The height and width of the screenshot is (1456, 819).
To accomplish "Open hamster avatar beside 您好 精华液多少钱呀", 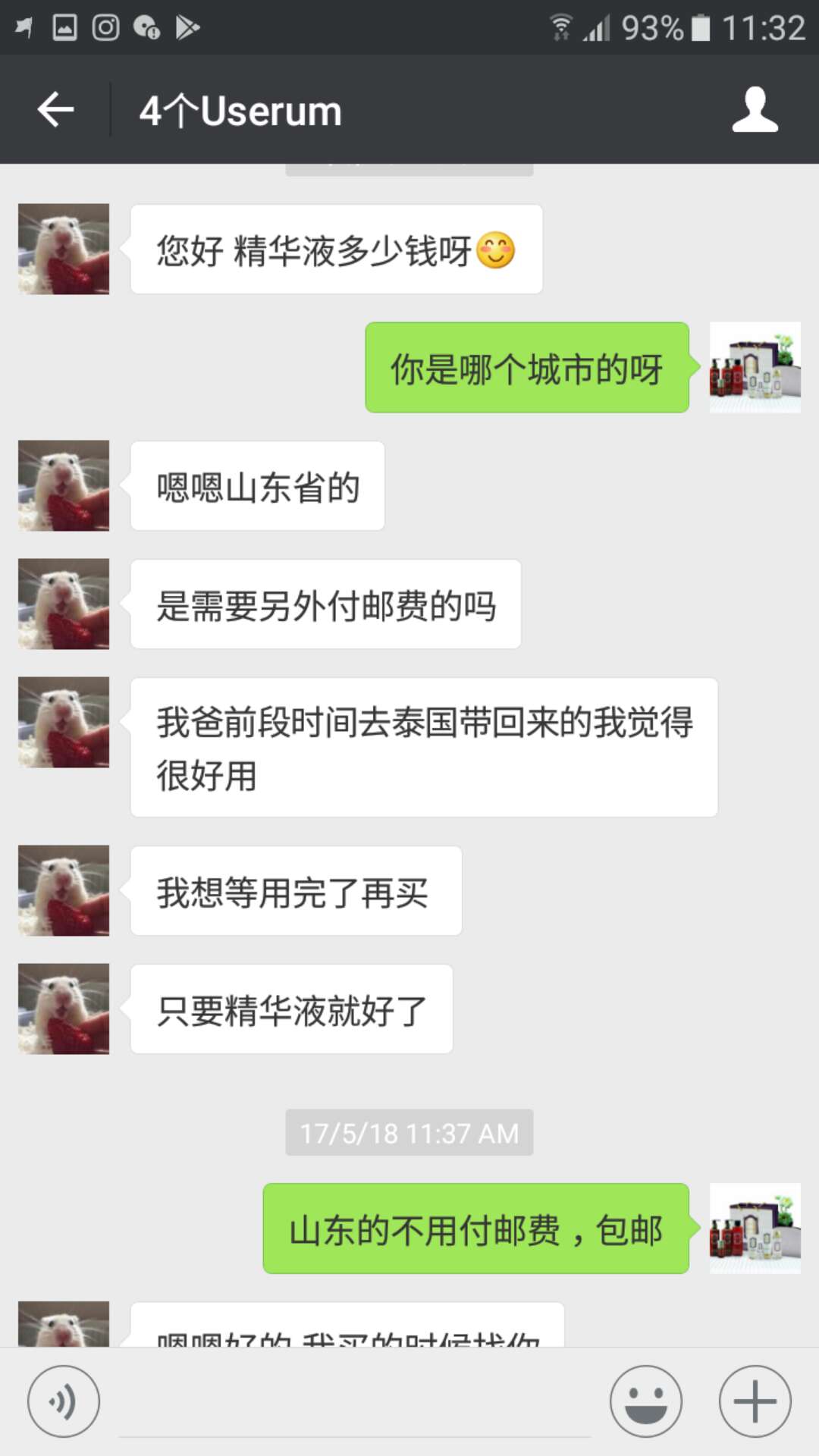I will coord(64,249).
